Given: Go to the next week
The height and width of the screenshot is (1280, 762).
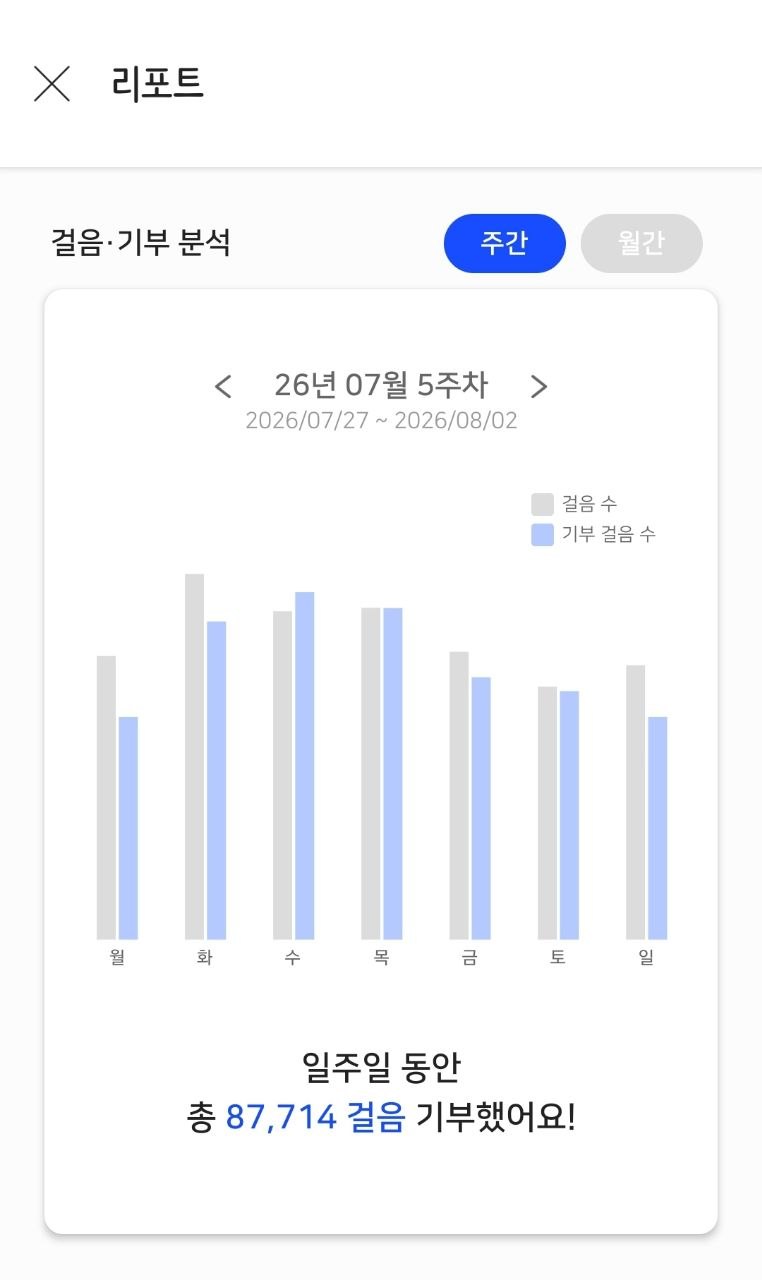Looking at the screenshot, I should [539, 386].
